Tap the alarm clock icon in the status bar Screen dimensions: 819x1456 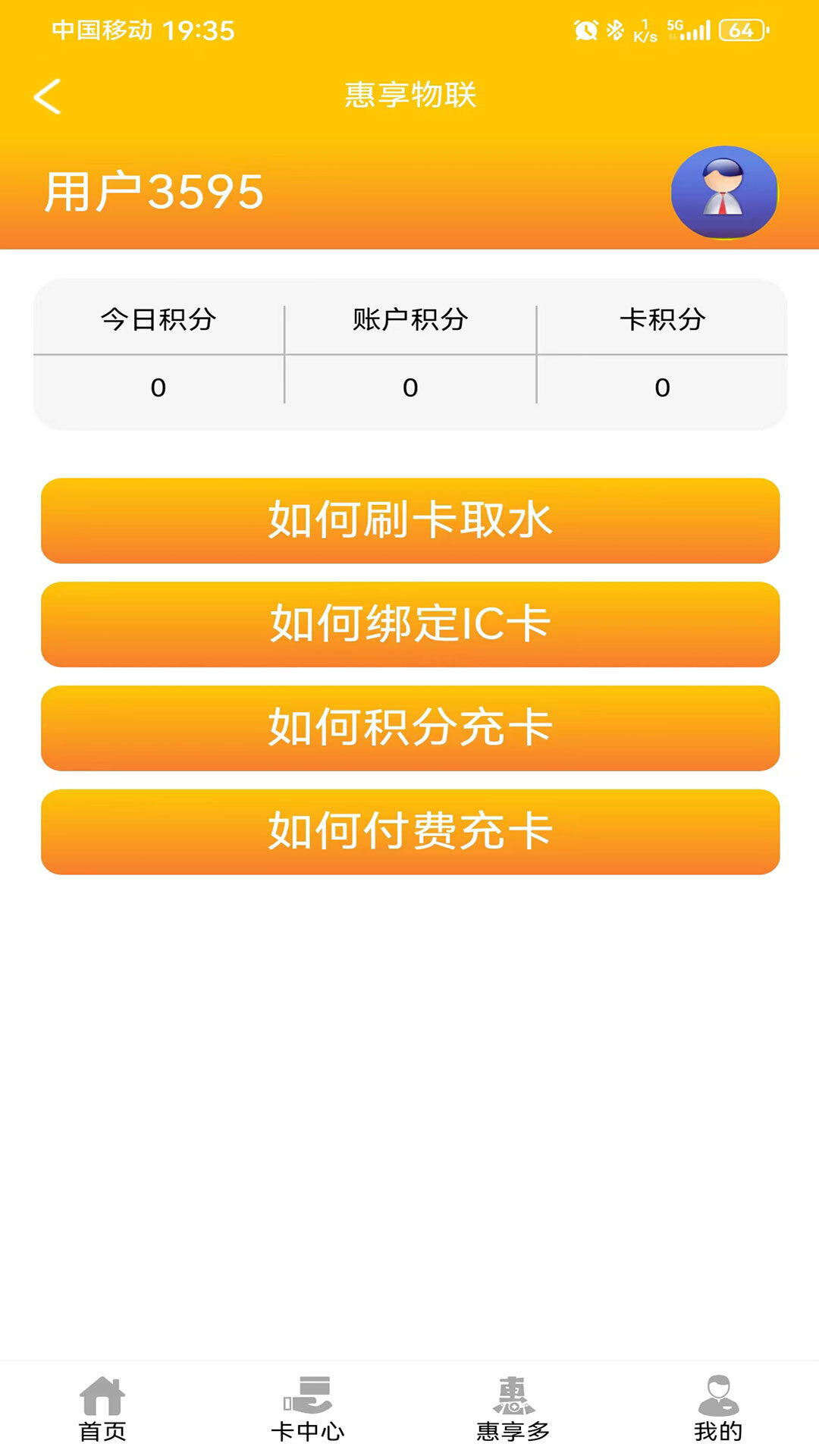coord(584,27)
